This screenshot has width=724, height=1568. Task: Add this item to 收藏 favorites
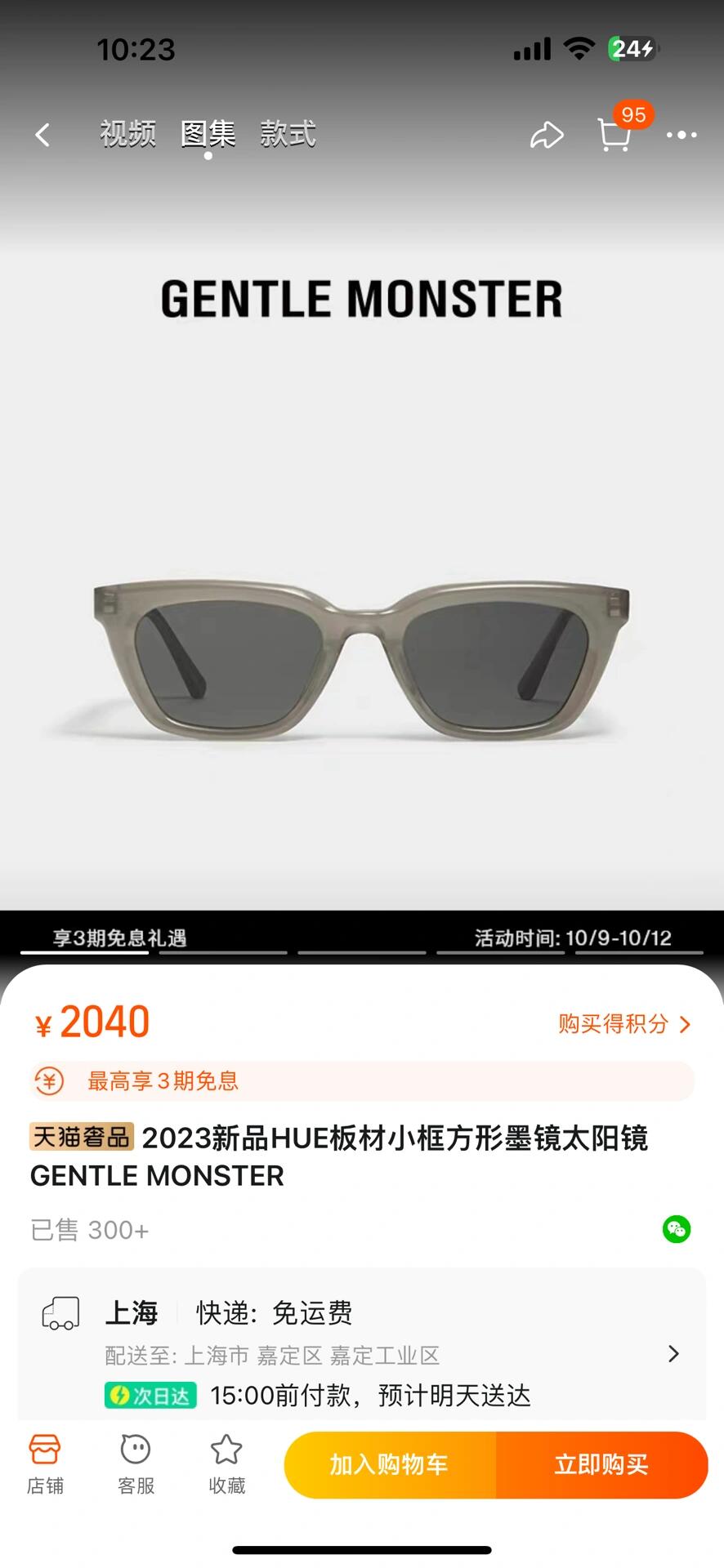pos(226,1463)
